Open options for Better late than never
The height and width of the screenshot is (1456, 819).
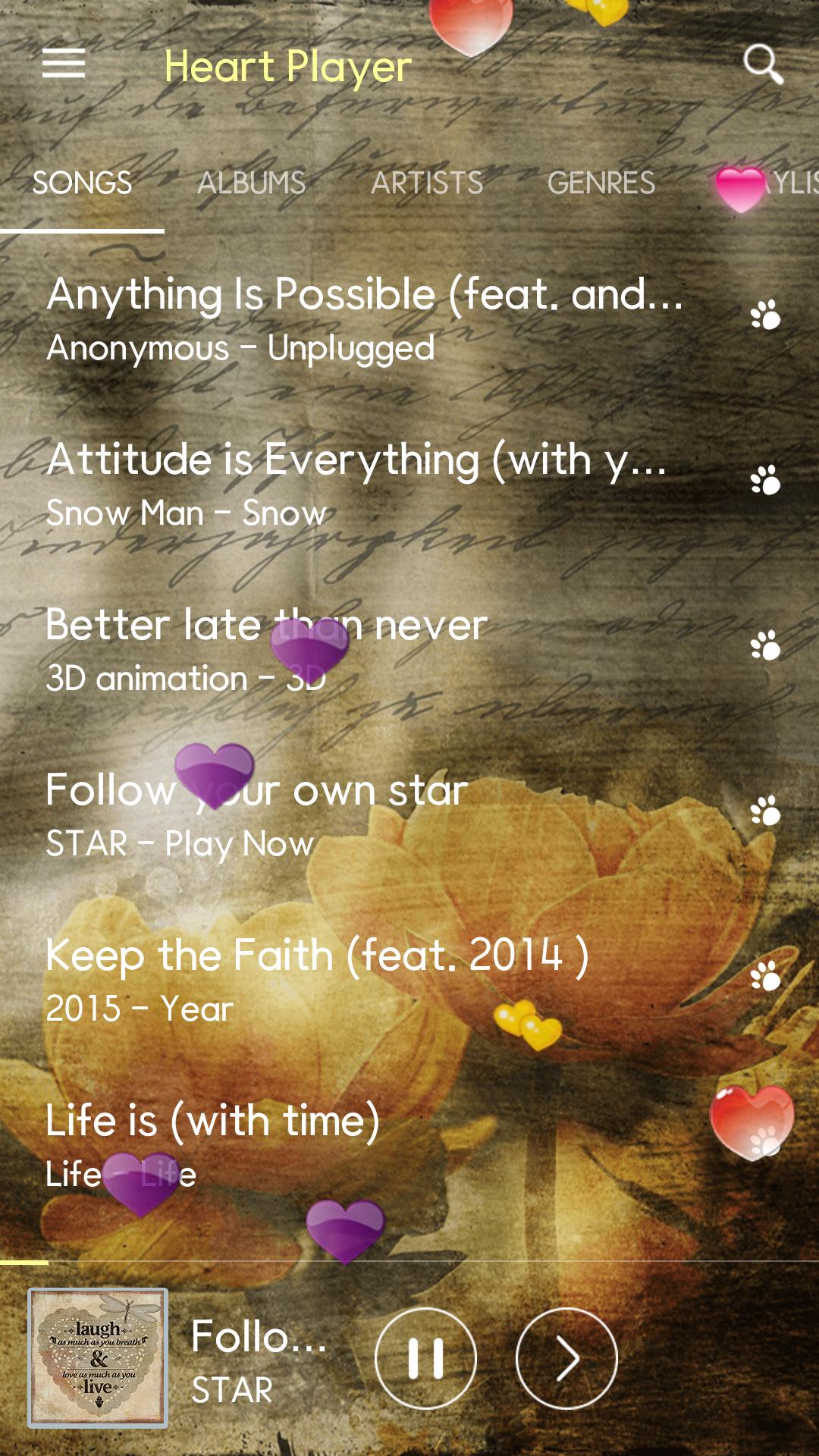(x=765, y=646)
